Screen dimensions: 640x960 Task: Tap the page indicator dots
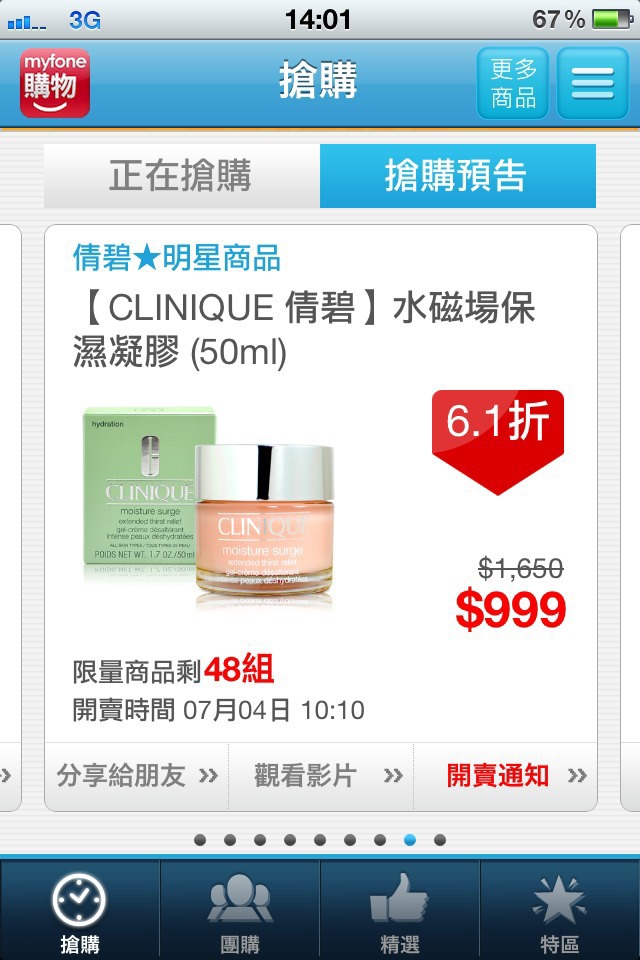tap(320, 840)
